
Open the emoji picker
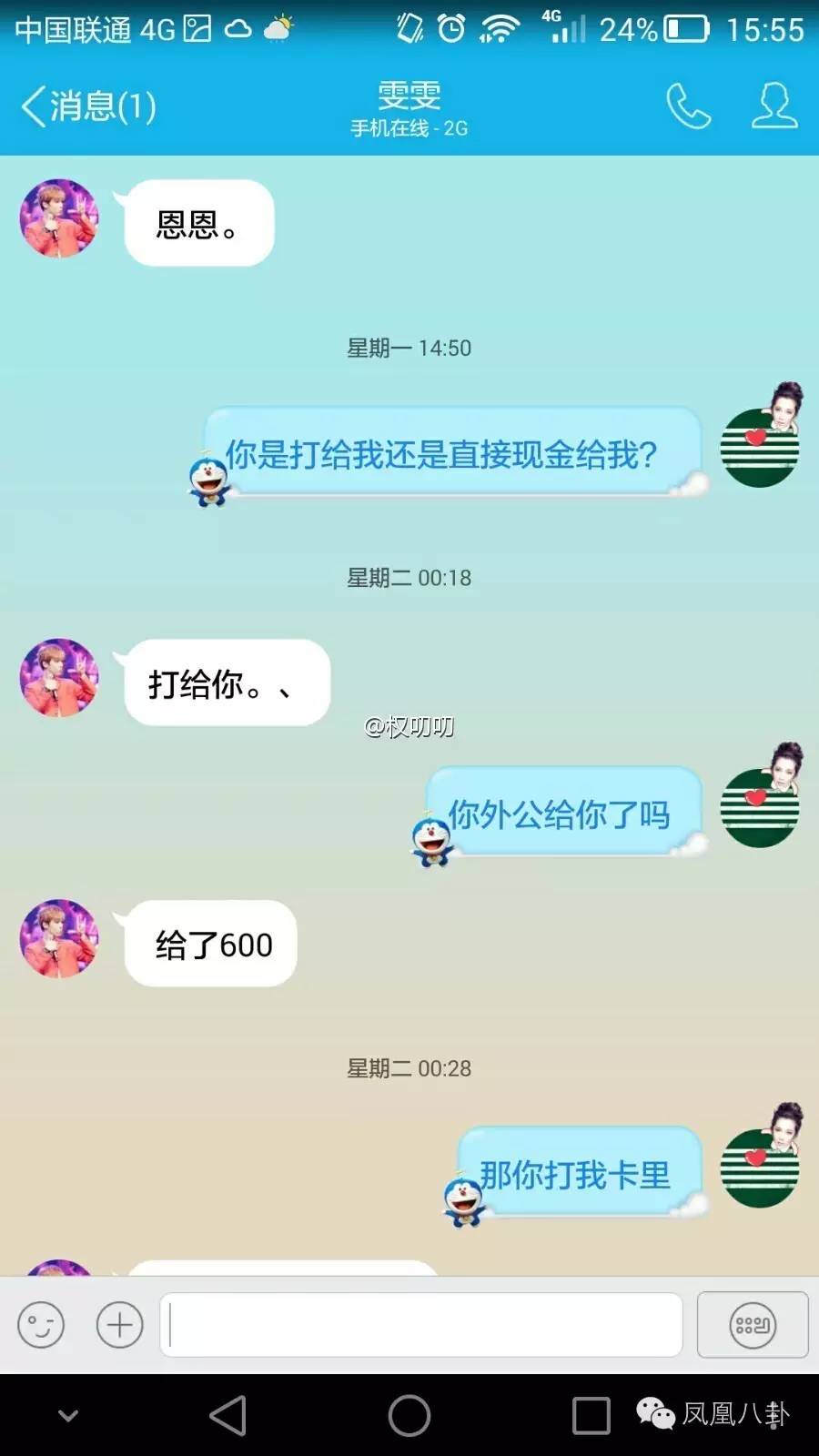pos(41,1324)
